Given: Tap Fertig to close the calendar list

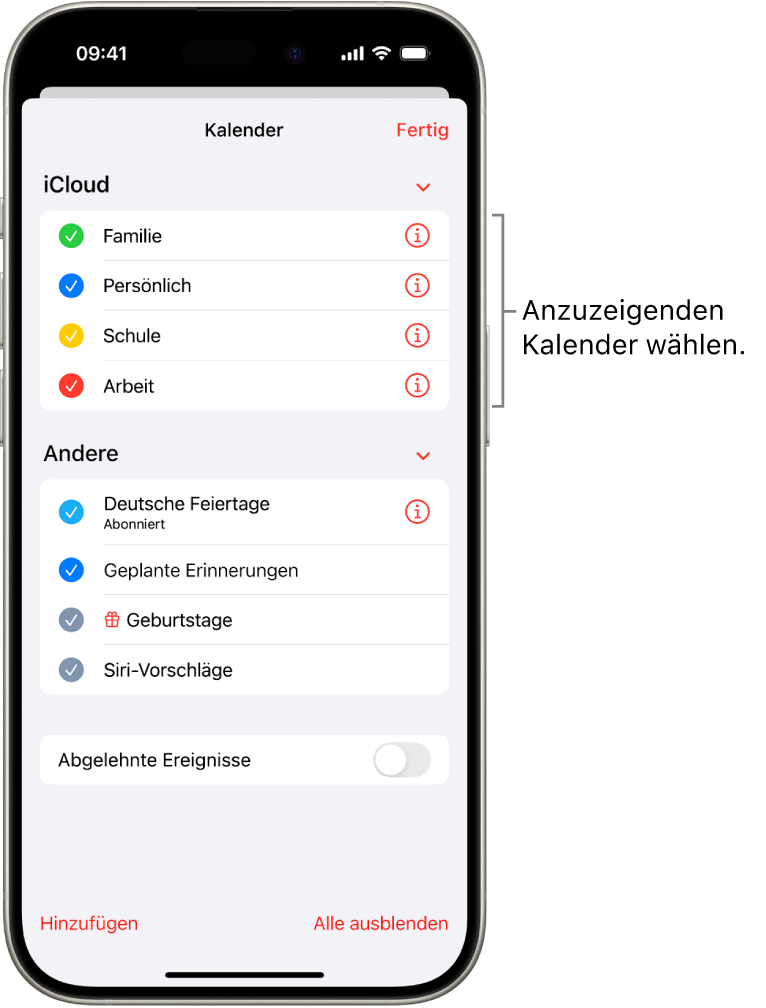Looking at the screenshot, I should click(422, 130).
